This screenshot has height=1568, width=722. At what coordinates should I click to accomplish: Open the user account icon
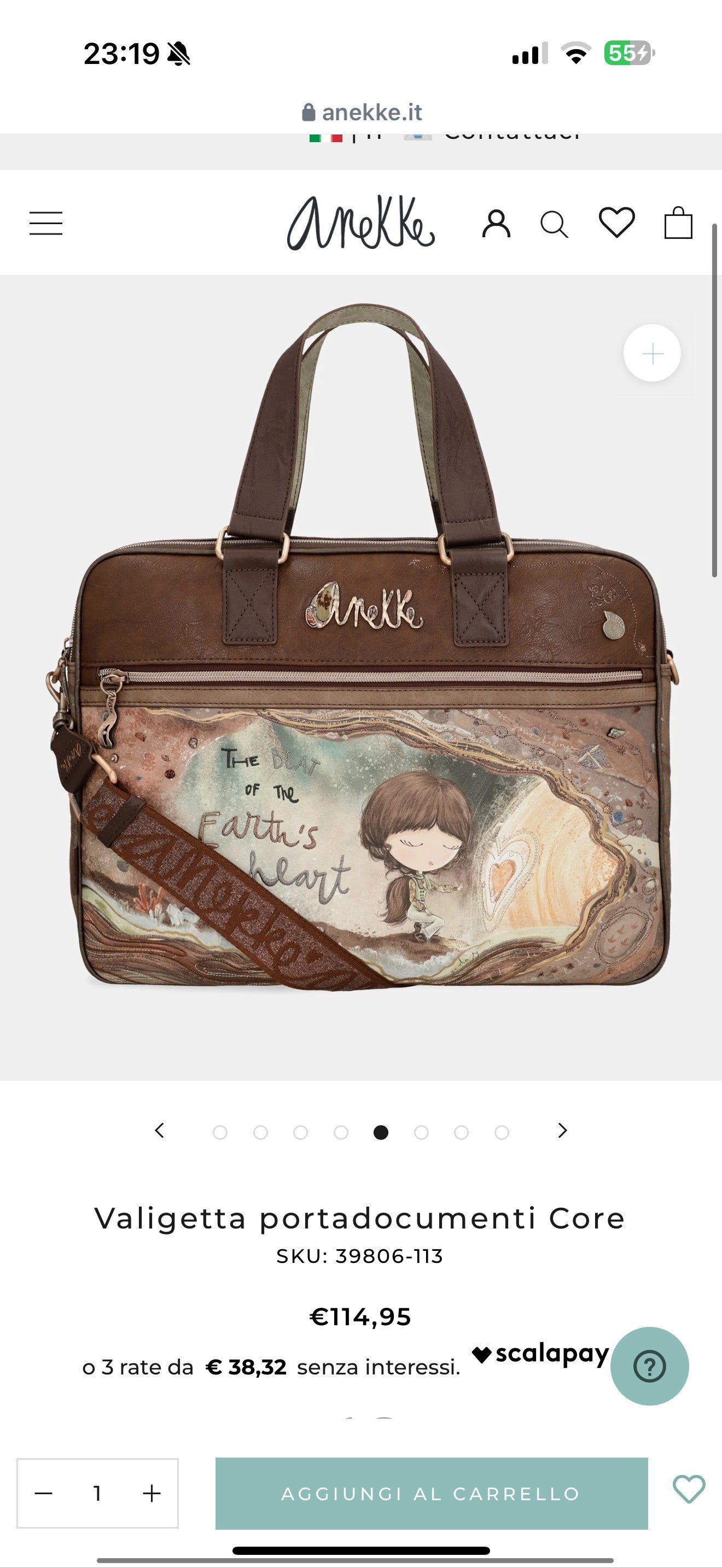pyautogui.click(x=496, y=224)
